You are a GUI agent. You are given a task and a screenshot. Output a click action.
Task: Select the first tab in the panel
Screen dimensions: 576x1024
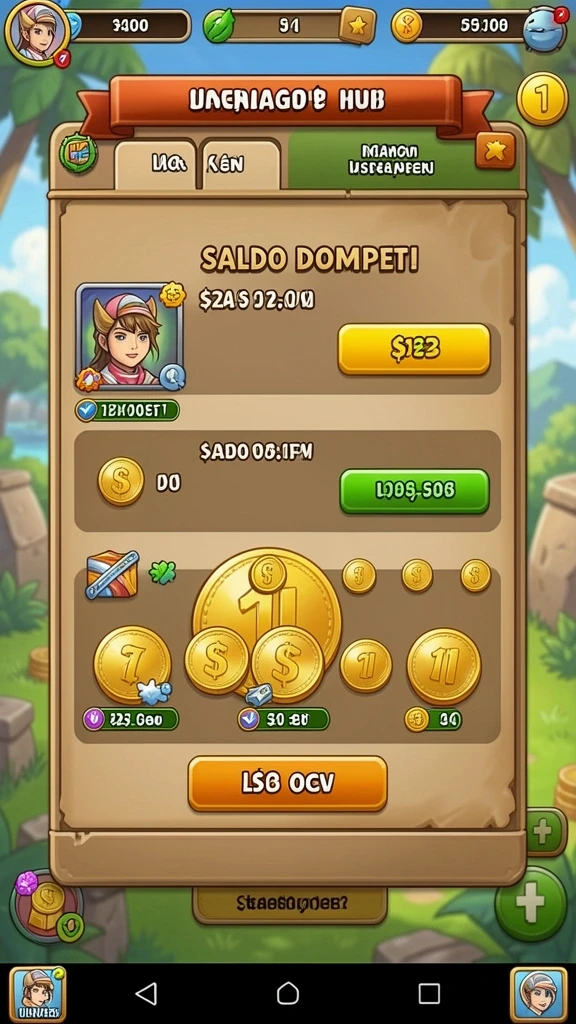[155, 164]
